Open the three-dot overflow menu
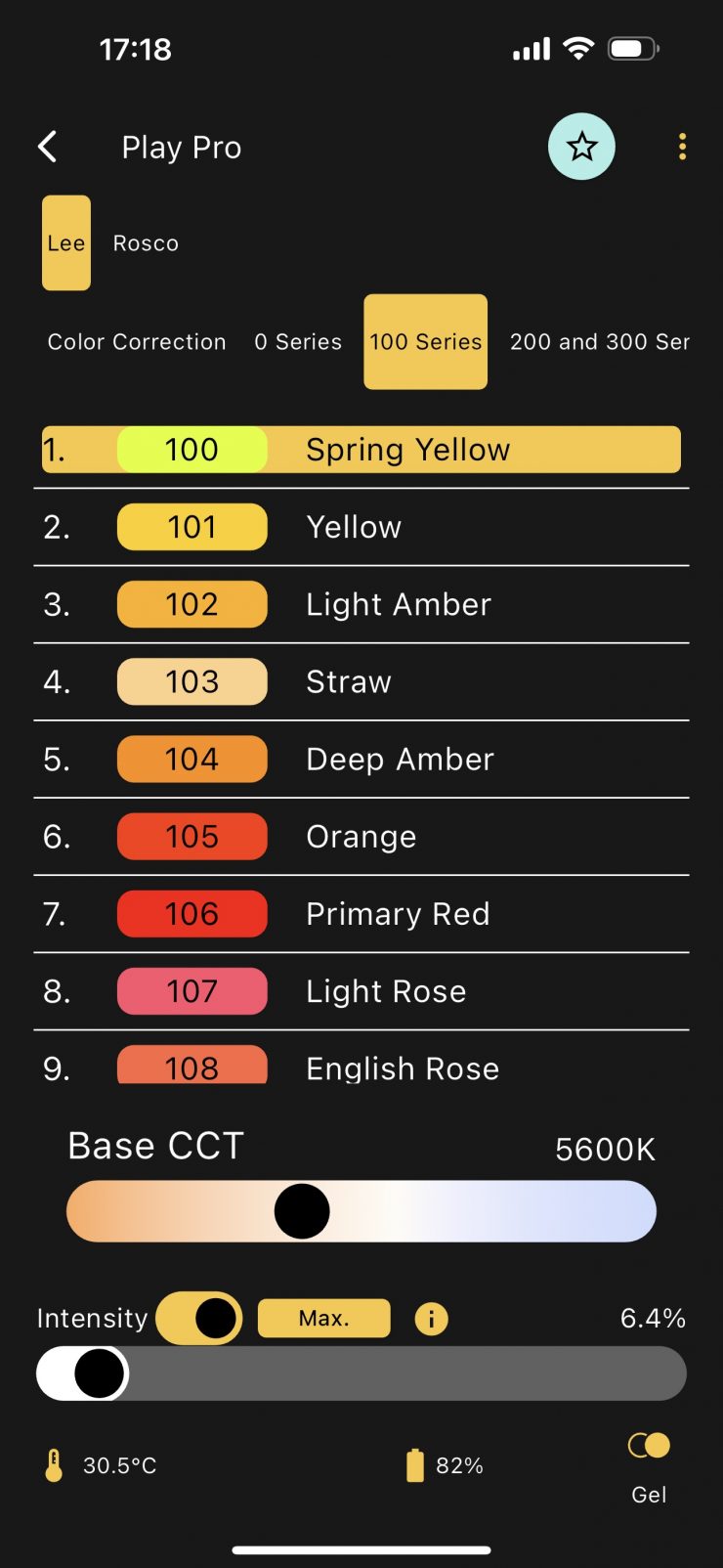Screen dimensions: 723x1568 pyautogui.click(x=682, y=147)
